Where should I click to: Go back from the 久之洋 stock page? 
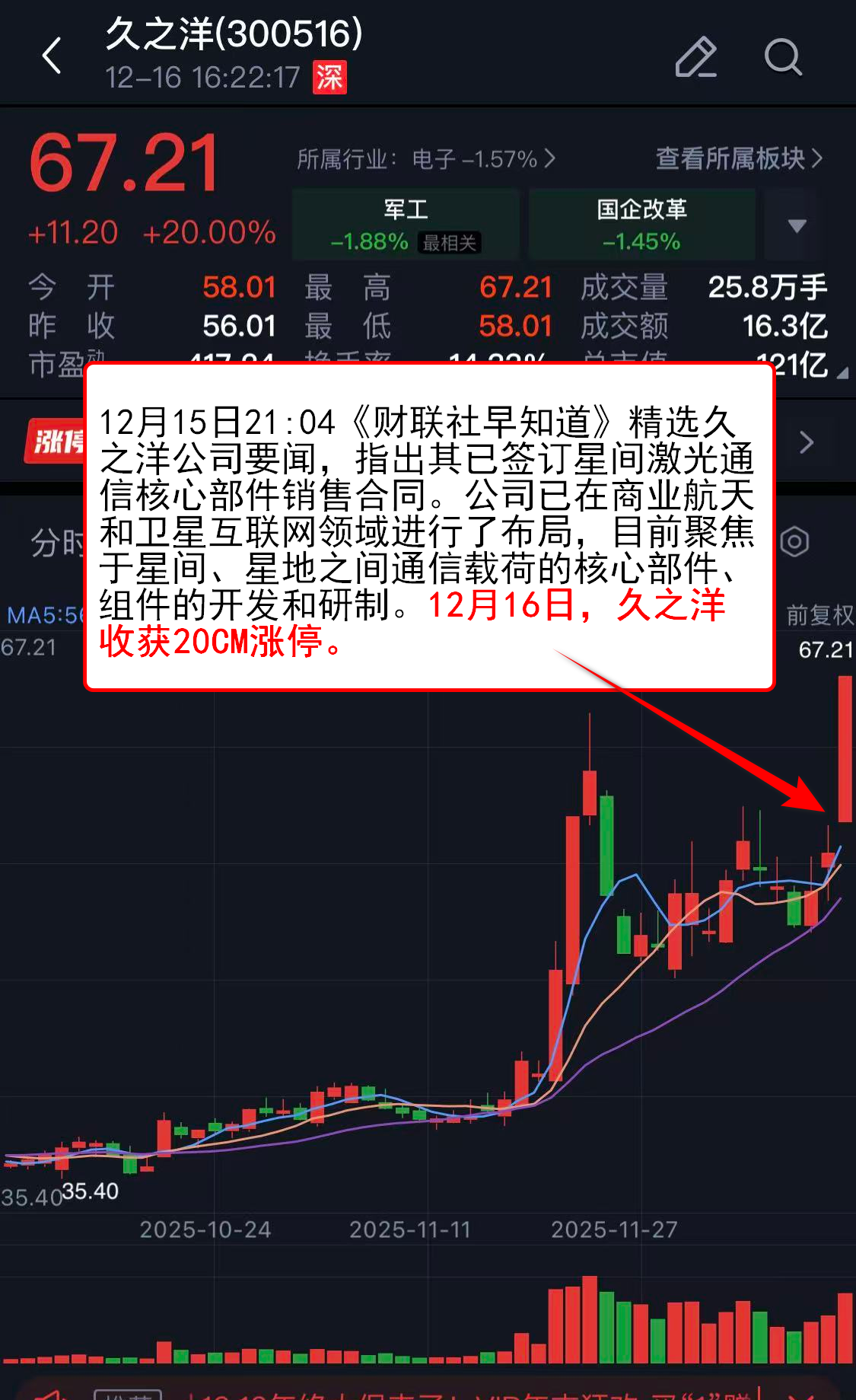[x=52, y=56]
